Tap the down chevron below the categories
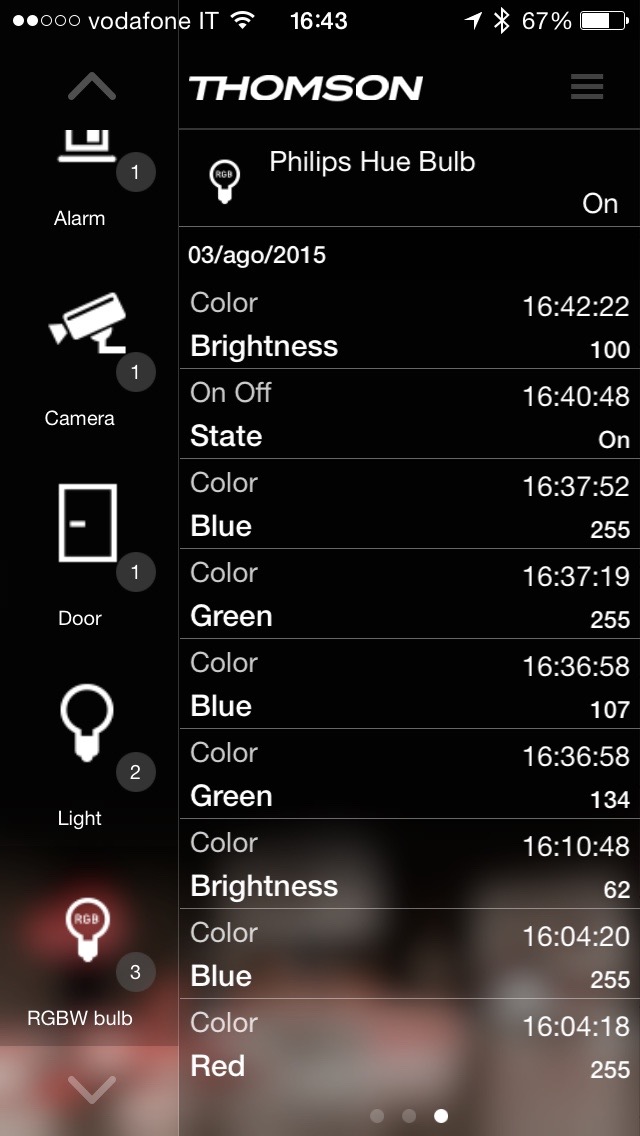The width and height of the screenshot is (640, 1136). pos(92,1089)
